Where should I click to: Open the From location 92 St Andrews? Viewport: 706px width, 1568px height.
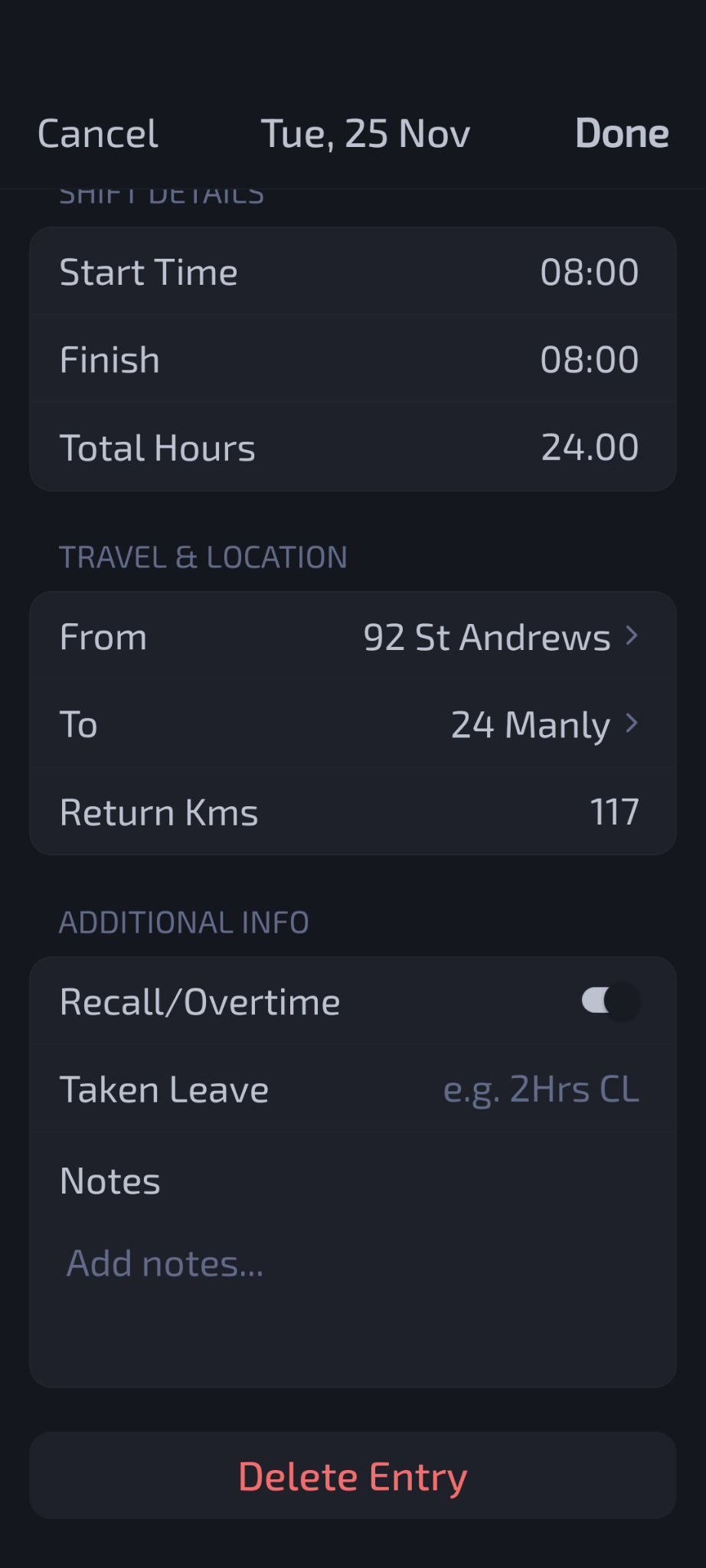click(499, 637)
